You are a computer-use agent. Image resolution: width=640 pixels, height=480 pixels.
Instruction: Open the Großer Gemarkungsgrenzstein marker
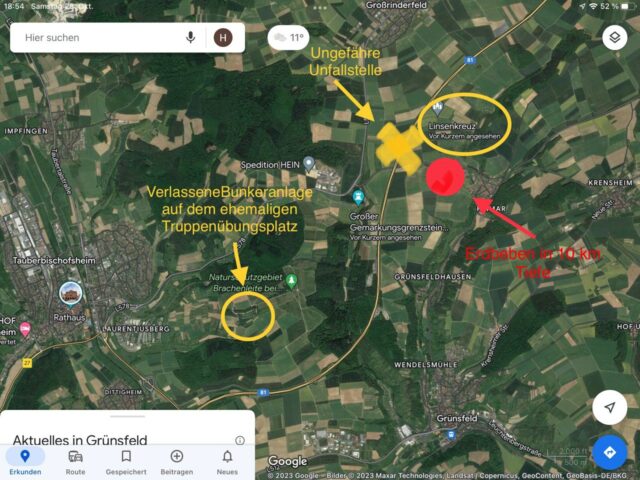pyautogui.click(x=358, y=195)
